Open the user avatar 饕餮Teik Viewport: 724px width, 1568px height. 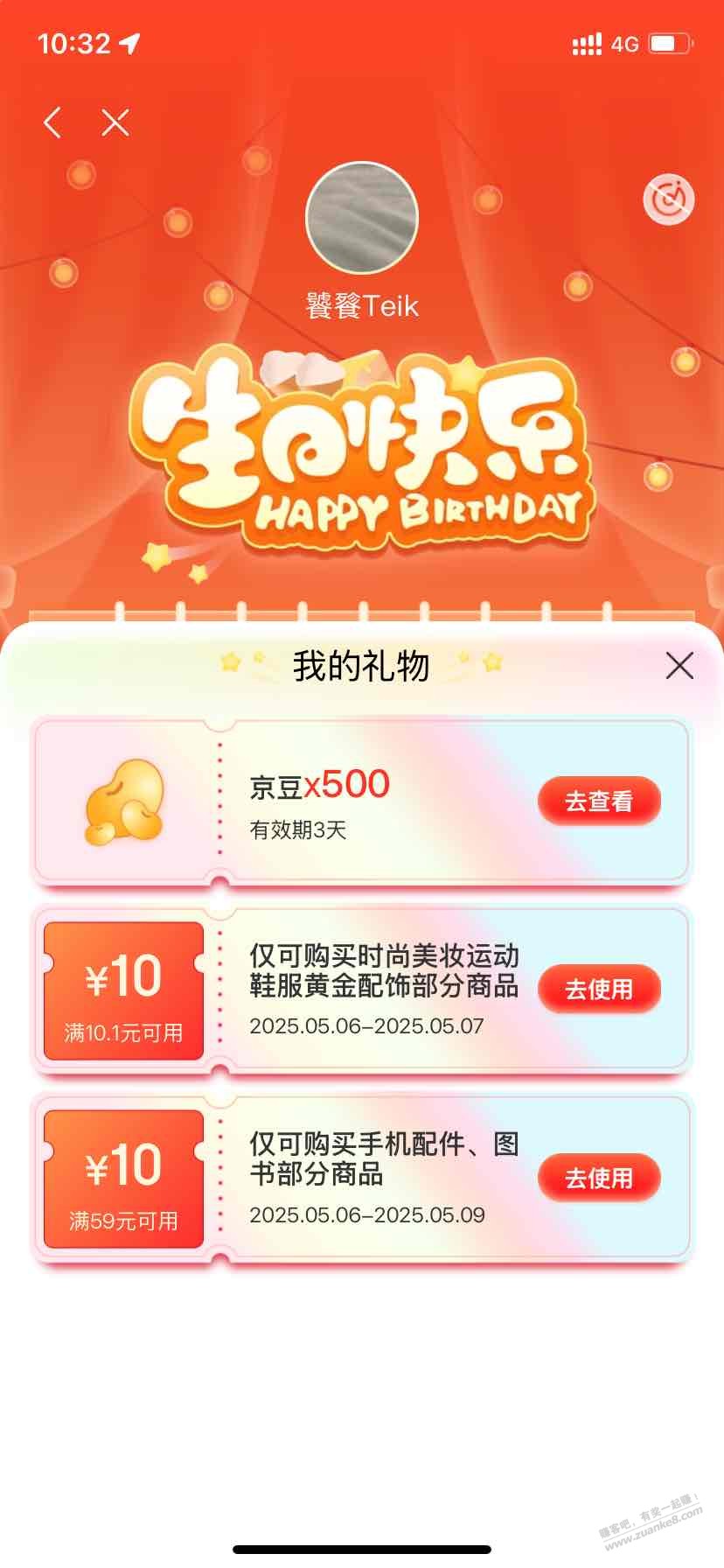coord(361,219)
